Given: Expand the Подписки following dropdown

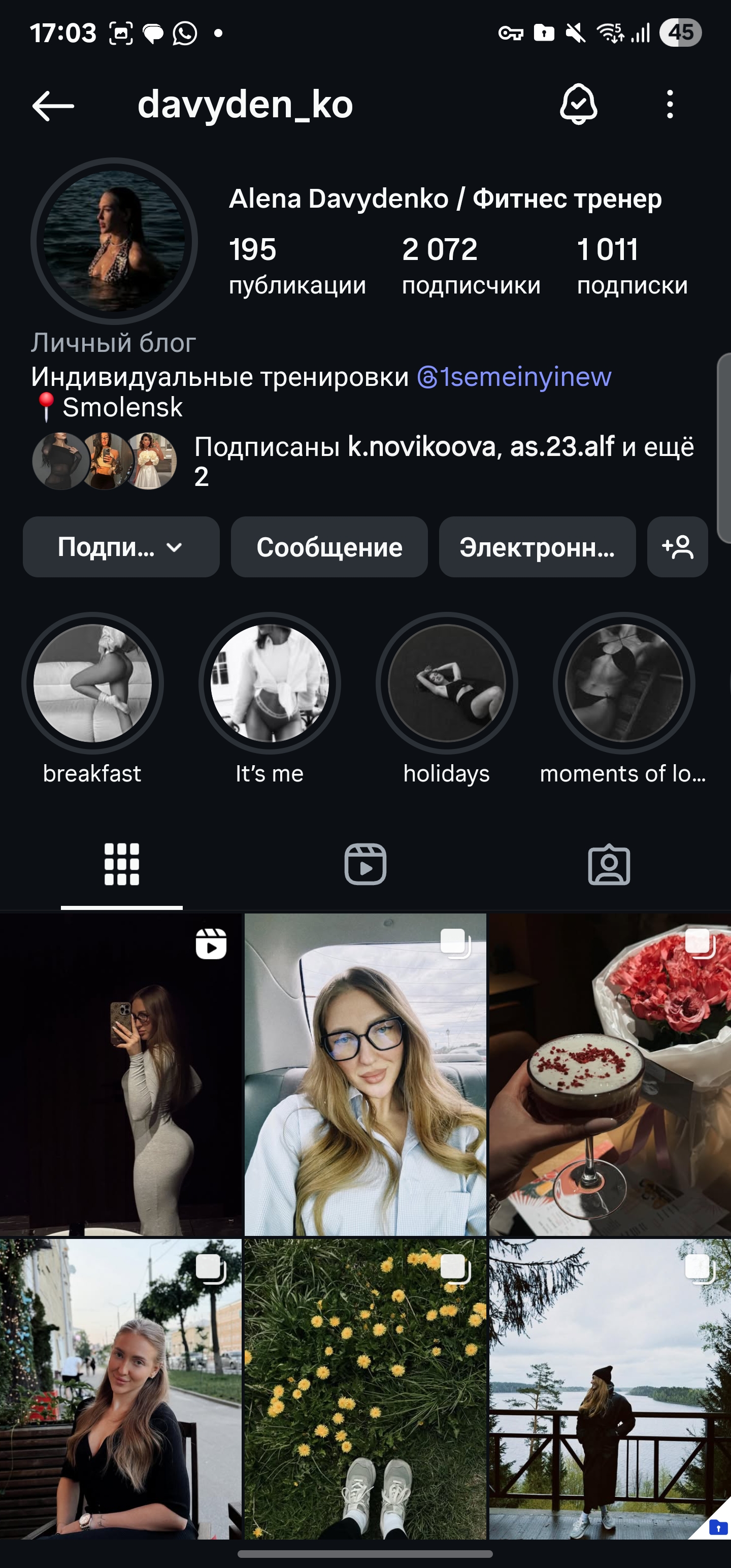Looking at the screenshot, I should point(121,546).
